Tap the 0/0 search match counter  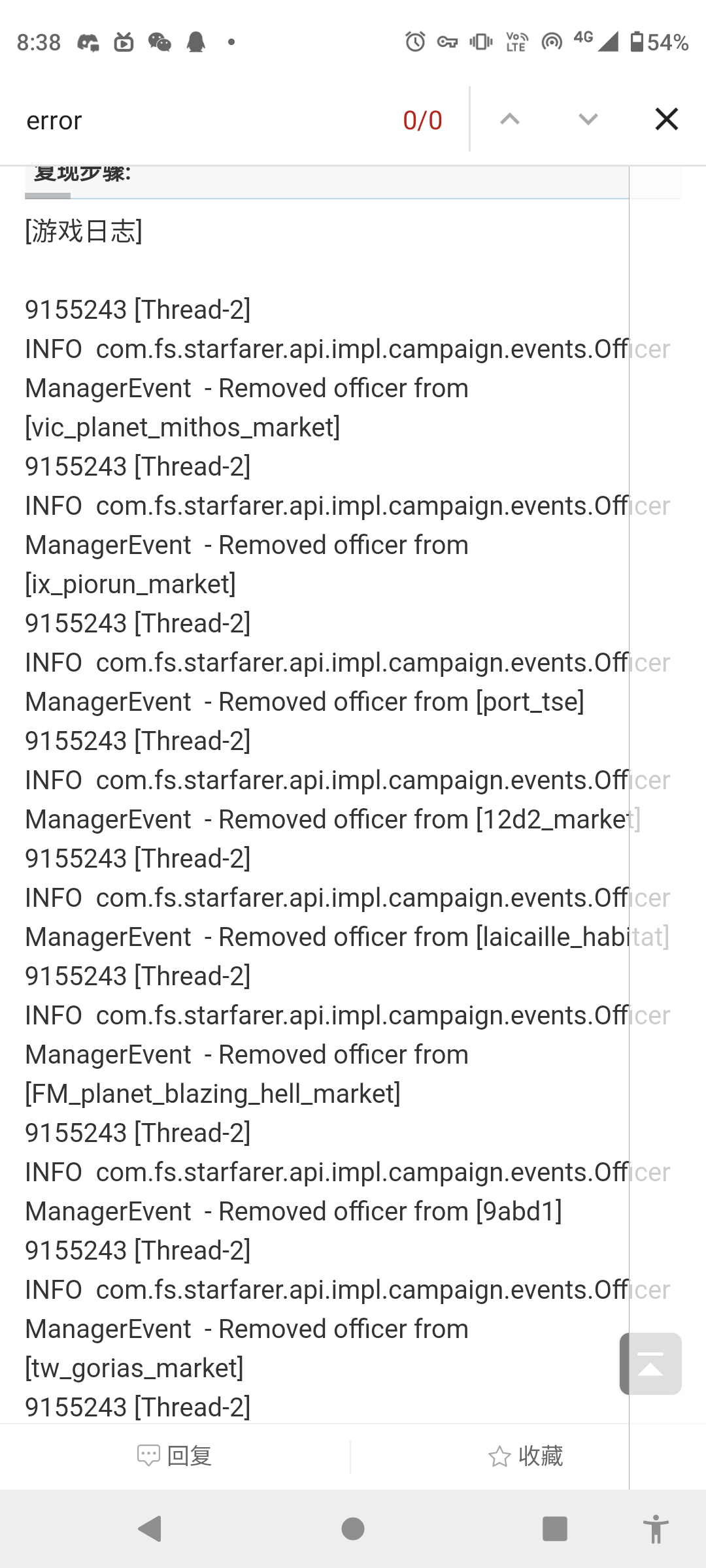[x=422, y=120]
